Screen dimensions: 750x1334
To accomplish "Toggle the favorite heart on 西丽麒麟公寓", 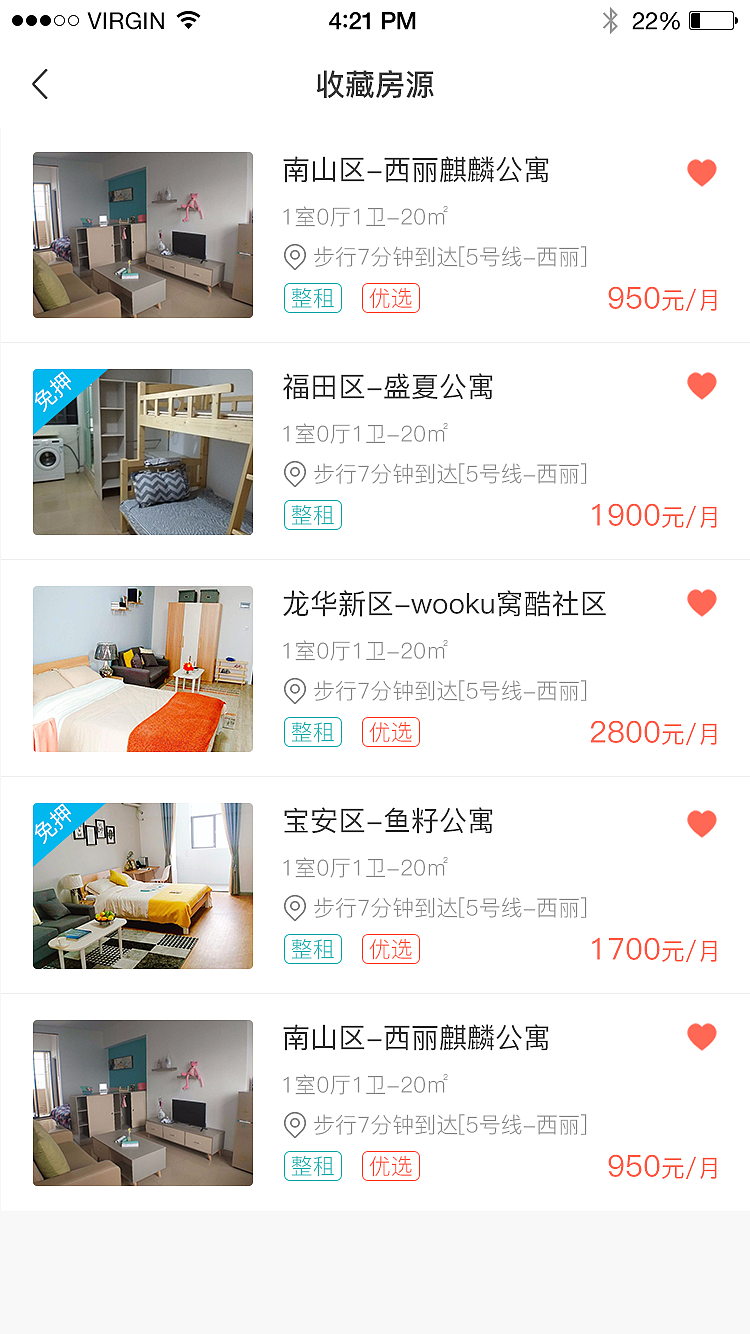I will pos(701,172).
